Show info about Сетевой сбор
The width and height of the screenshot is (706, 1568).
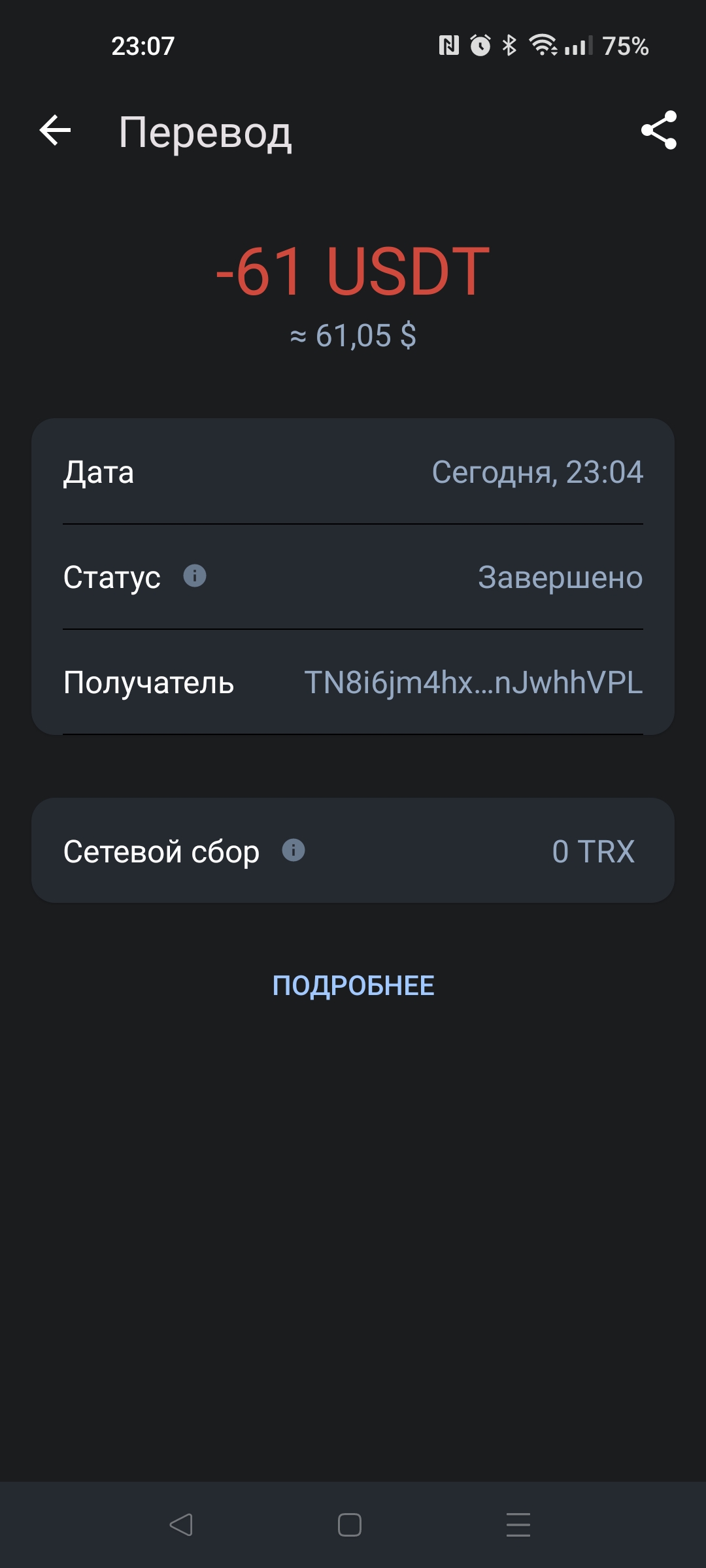[294, 851]
